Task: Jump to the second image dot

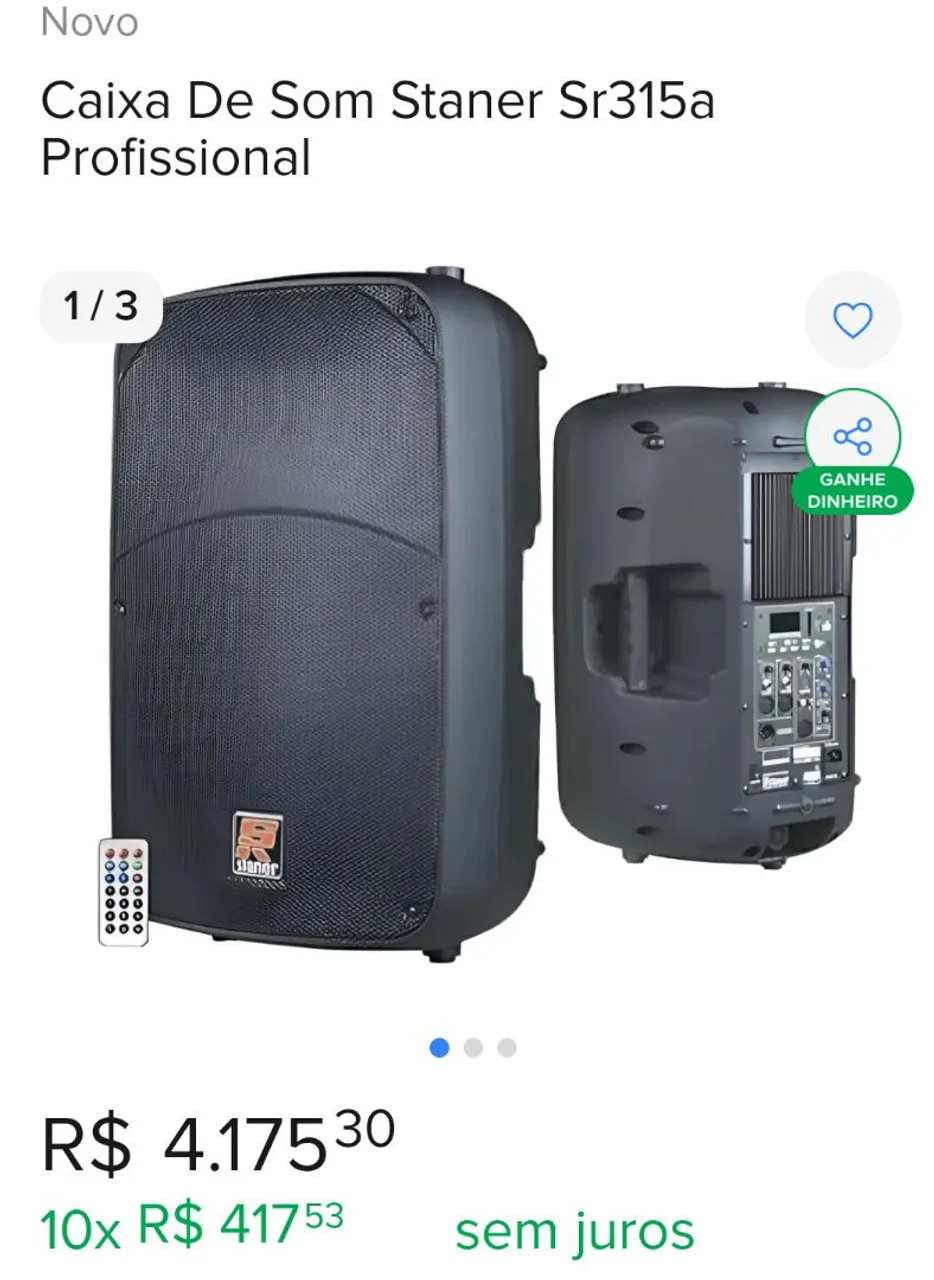Action: pos(474,1048)
